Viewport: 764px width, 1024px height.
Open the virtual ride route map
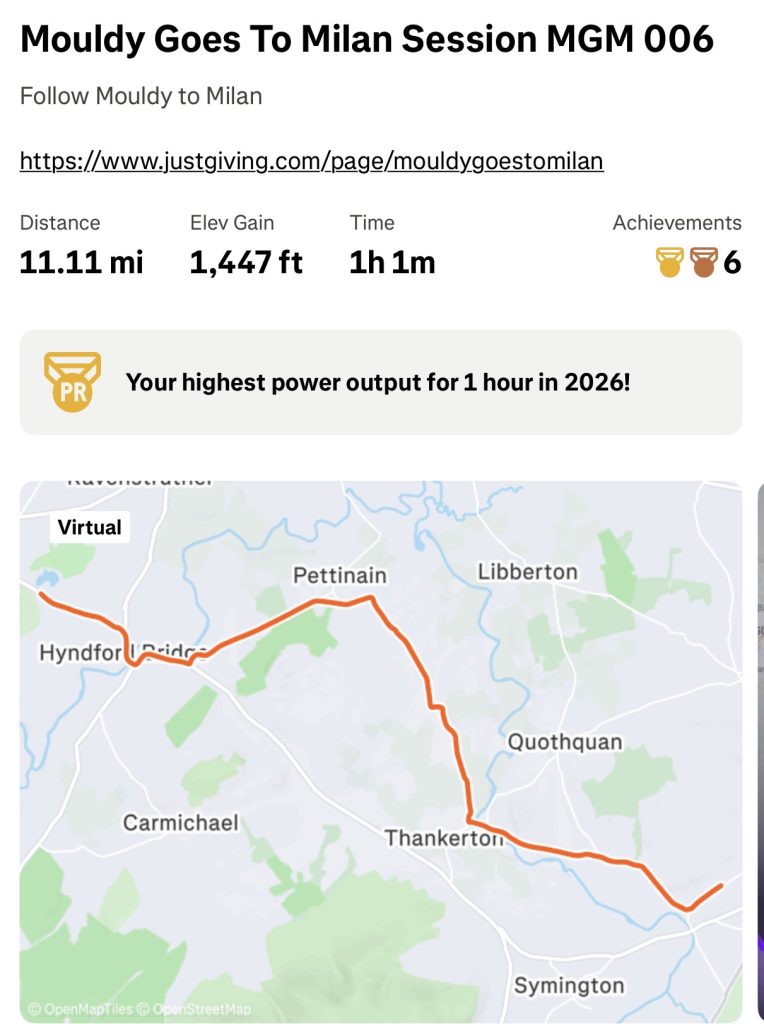click(380, 750)
